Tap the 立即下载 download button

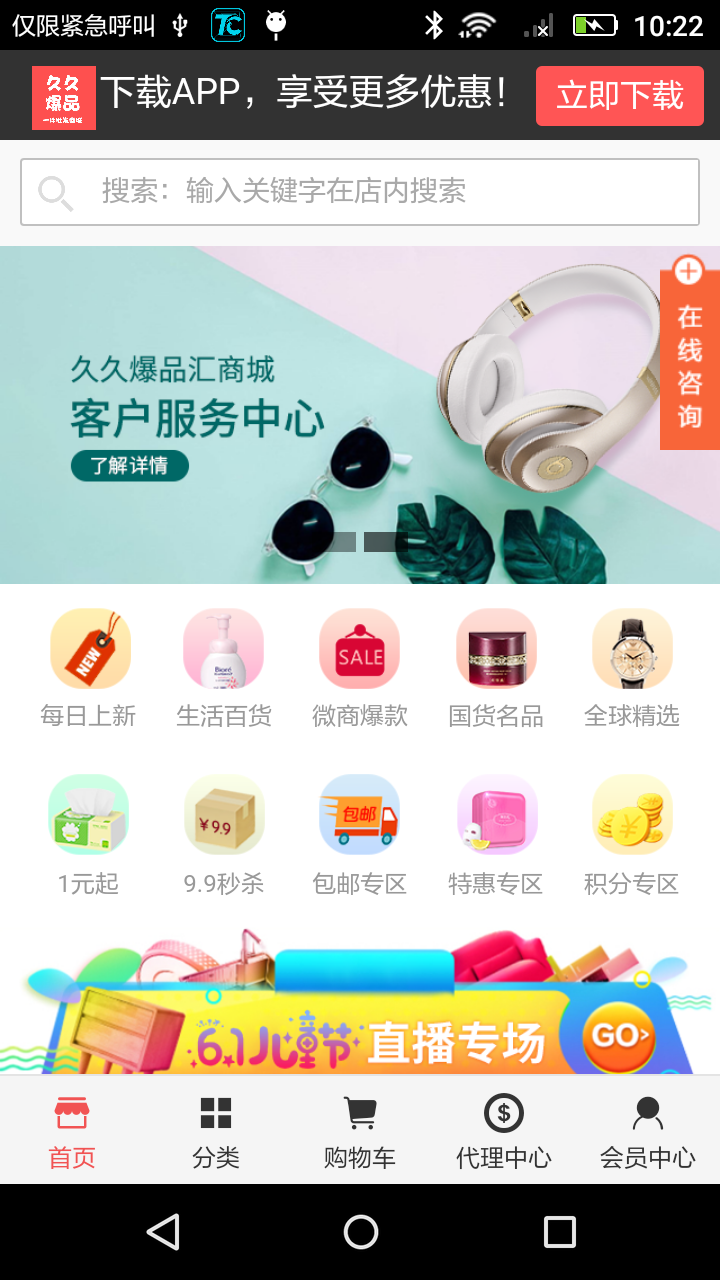(619, 96)
